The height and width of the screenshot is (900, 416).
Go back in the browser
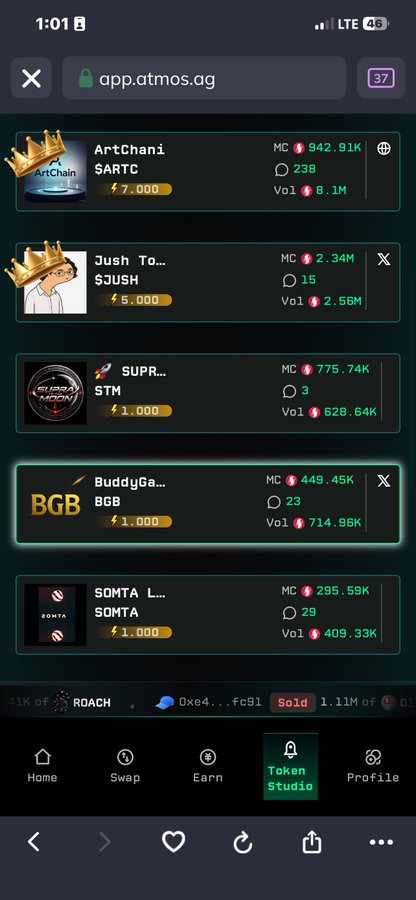coord(34,842)
